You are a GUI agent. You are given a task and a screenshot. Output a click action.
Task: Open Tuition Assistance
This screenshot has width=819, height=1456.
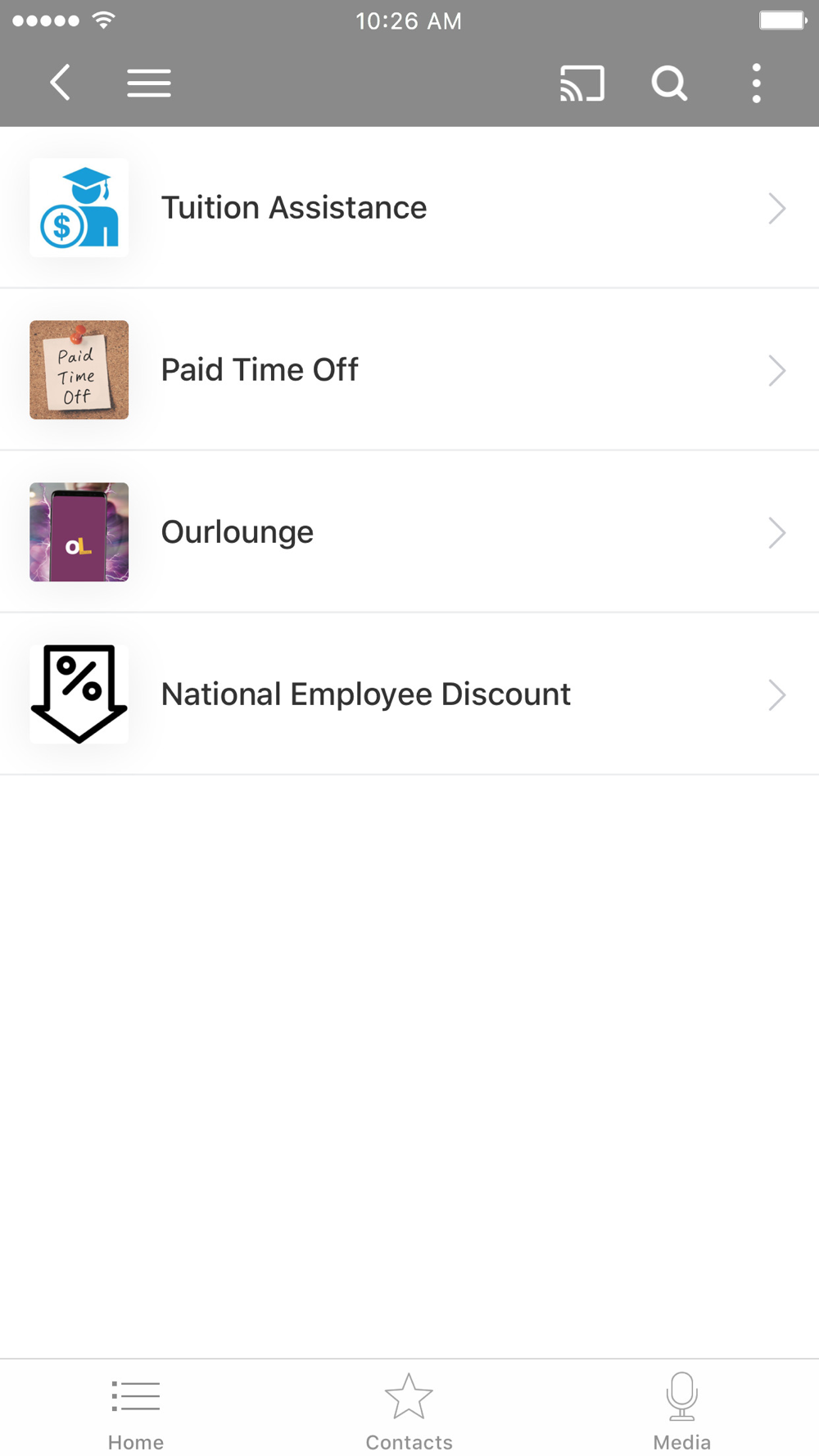409,208
